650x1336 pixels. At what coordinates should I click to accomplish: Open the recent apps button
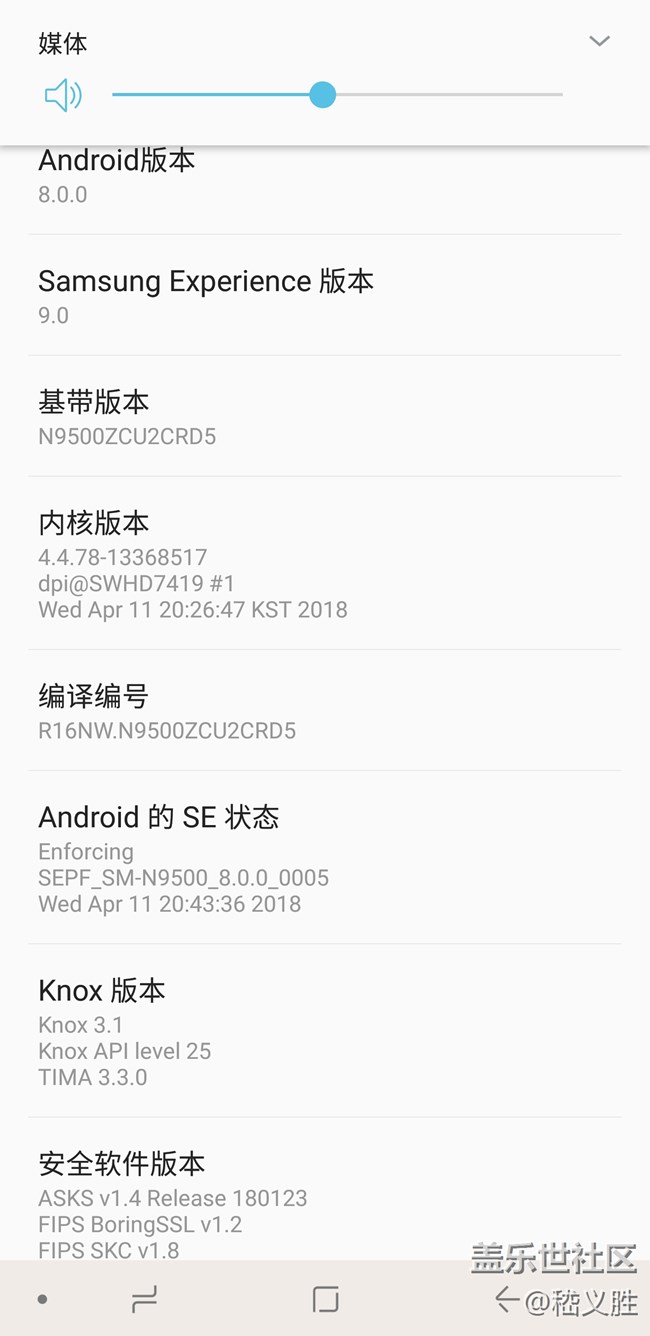coord(145,1299)
